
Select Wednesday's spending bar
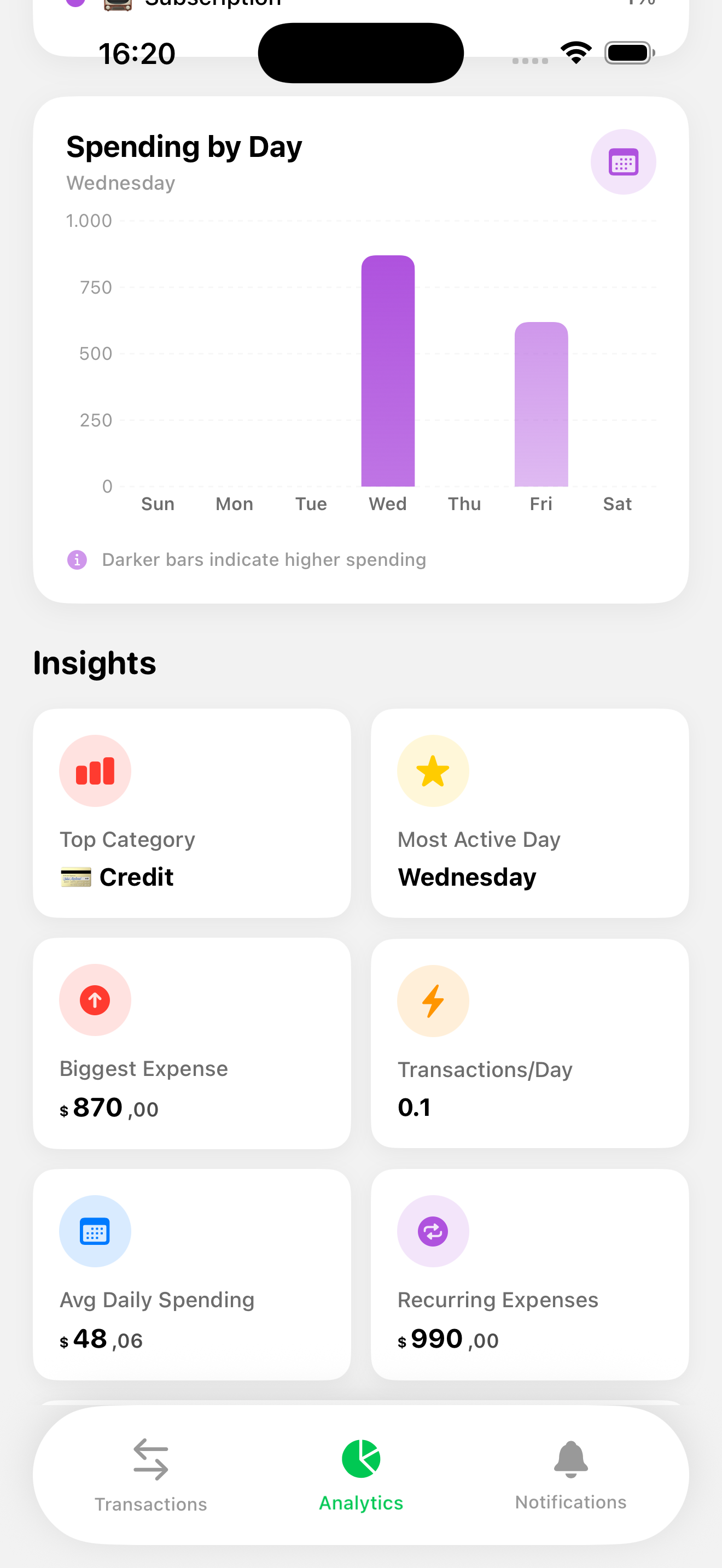coord(388,371)
